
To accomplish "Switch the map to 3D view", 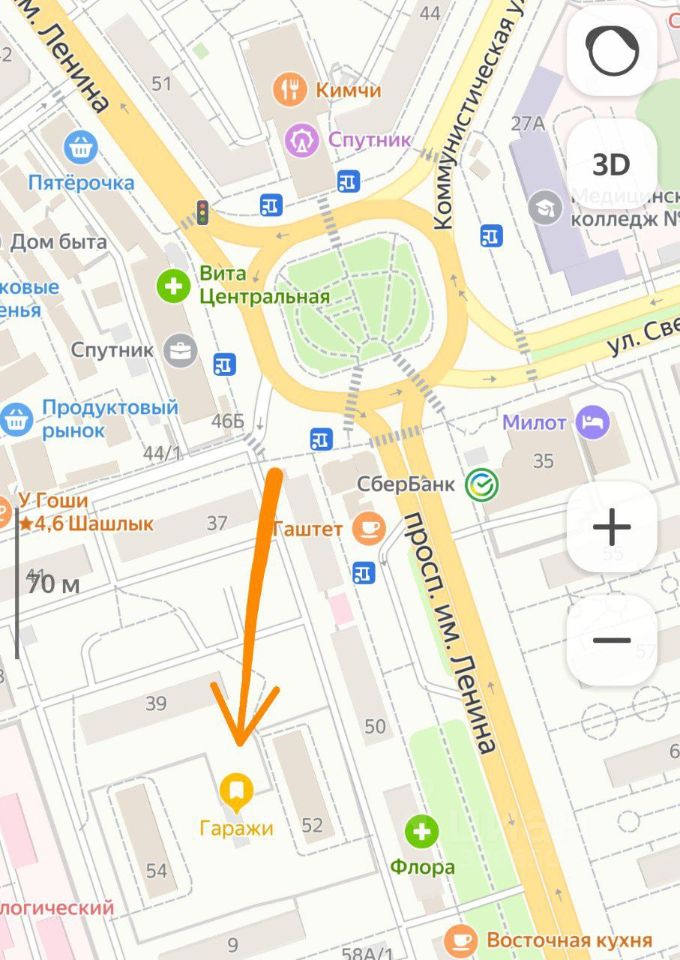I will point(612,163).
